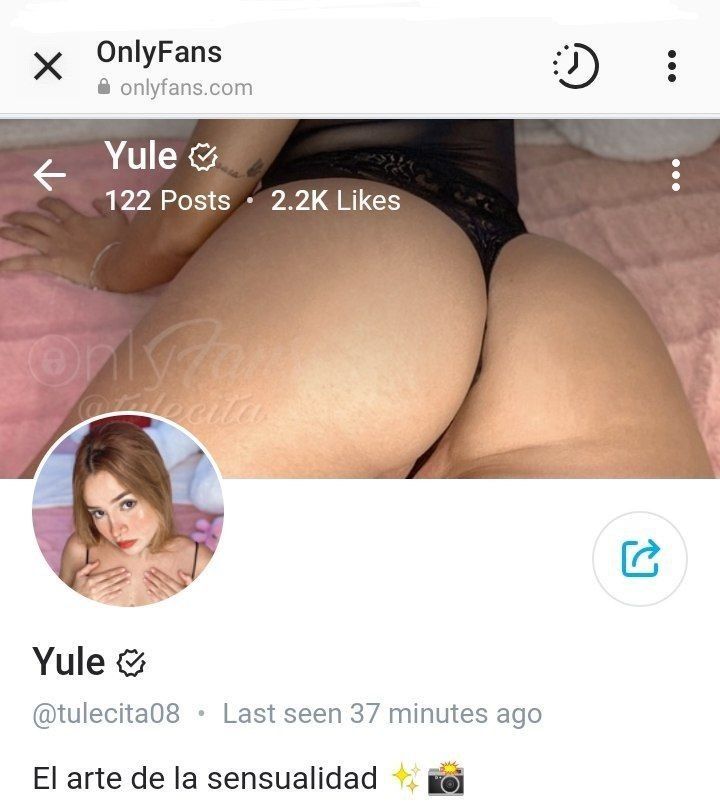Select the onlyfans.com address bar
This screenshot has height=806, width=720.
pos(186,88)
